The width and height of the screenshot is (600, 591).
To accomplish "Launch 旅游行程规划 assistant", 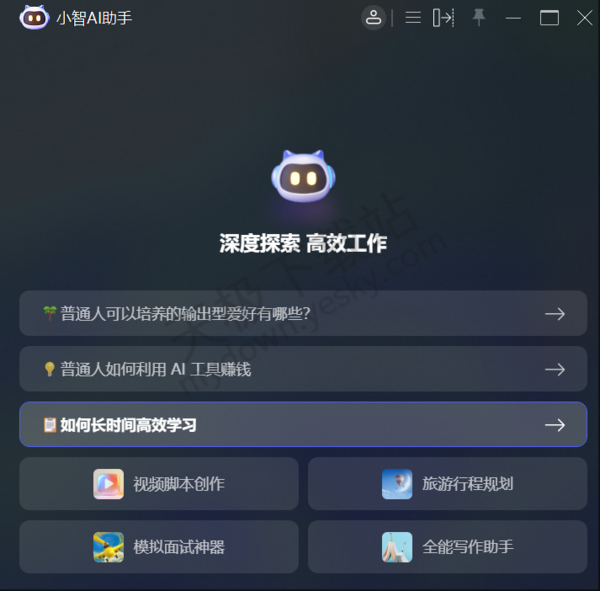I will point(447,484).
